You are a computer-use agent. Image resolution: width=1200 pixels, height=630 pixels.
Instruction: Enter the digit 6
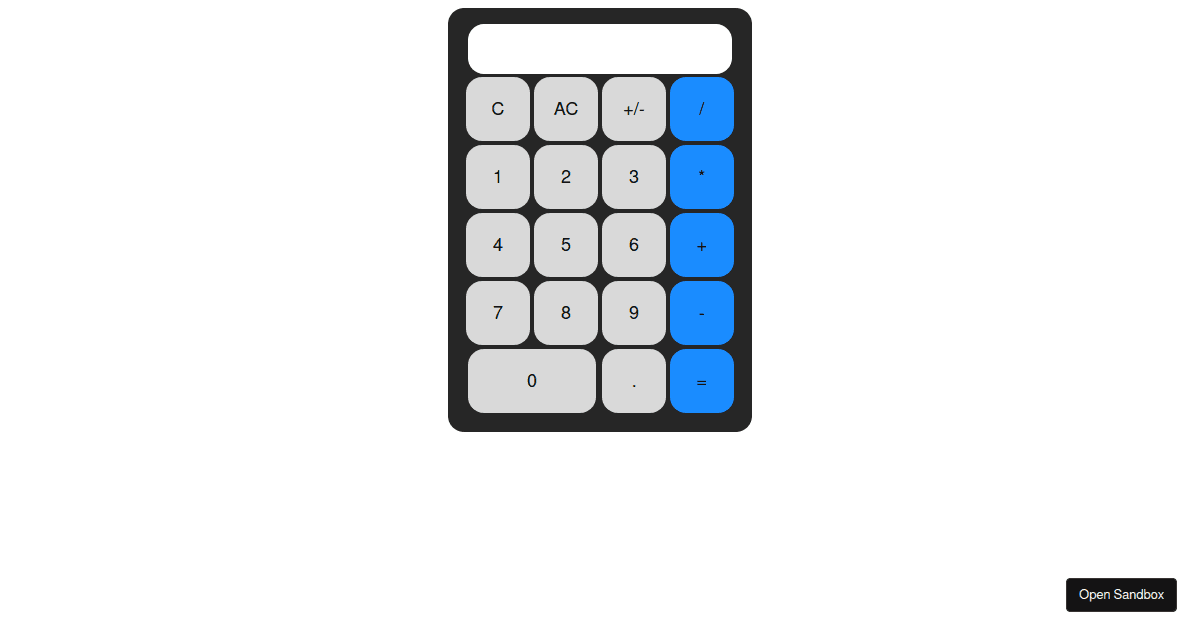point(634,245)
